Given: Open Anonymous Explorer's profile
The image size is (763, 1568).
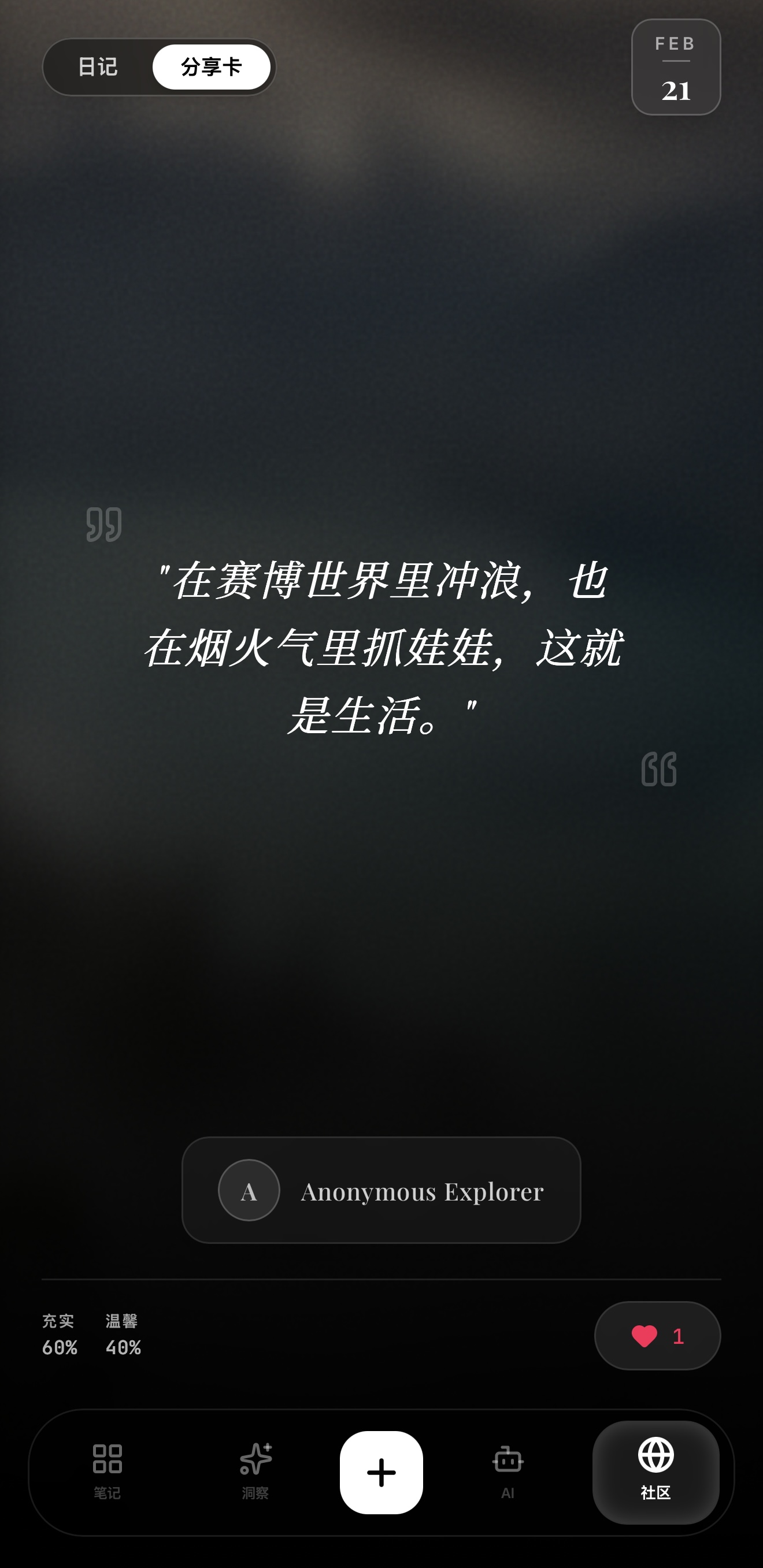Looking at the screenshot, I should click(381, 1190).
